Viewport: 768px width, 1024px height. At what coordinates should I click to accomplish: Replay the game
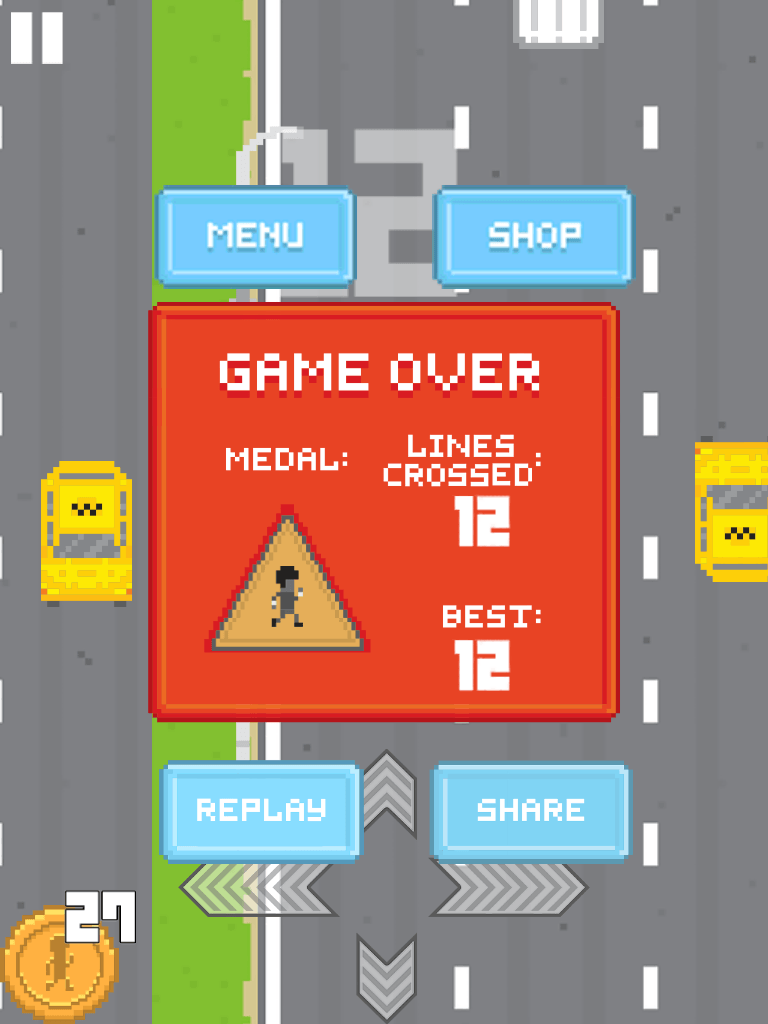coord(261,810)
